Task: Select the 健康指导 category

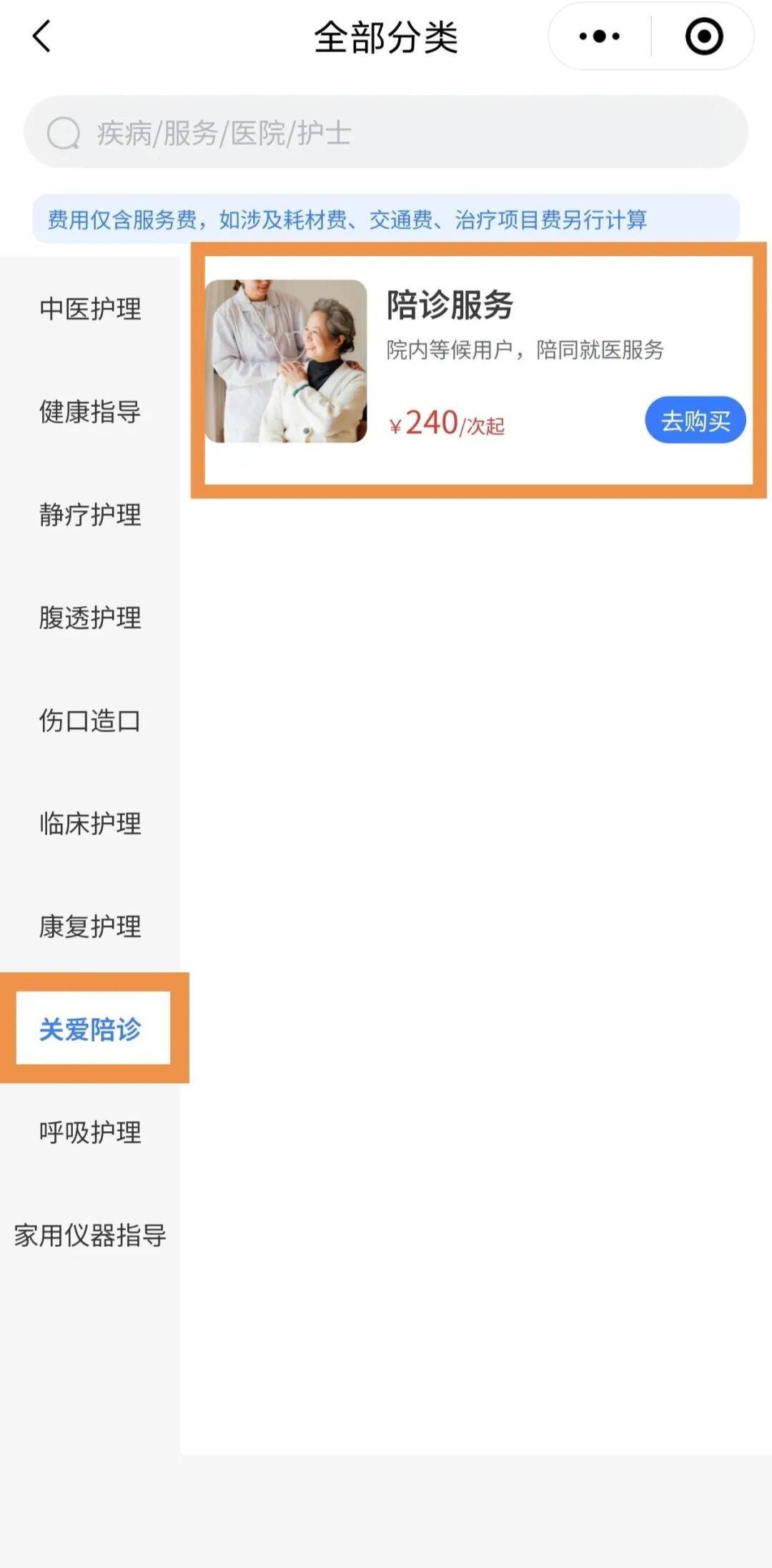Action: (x=90, y=412)
